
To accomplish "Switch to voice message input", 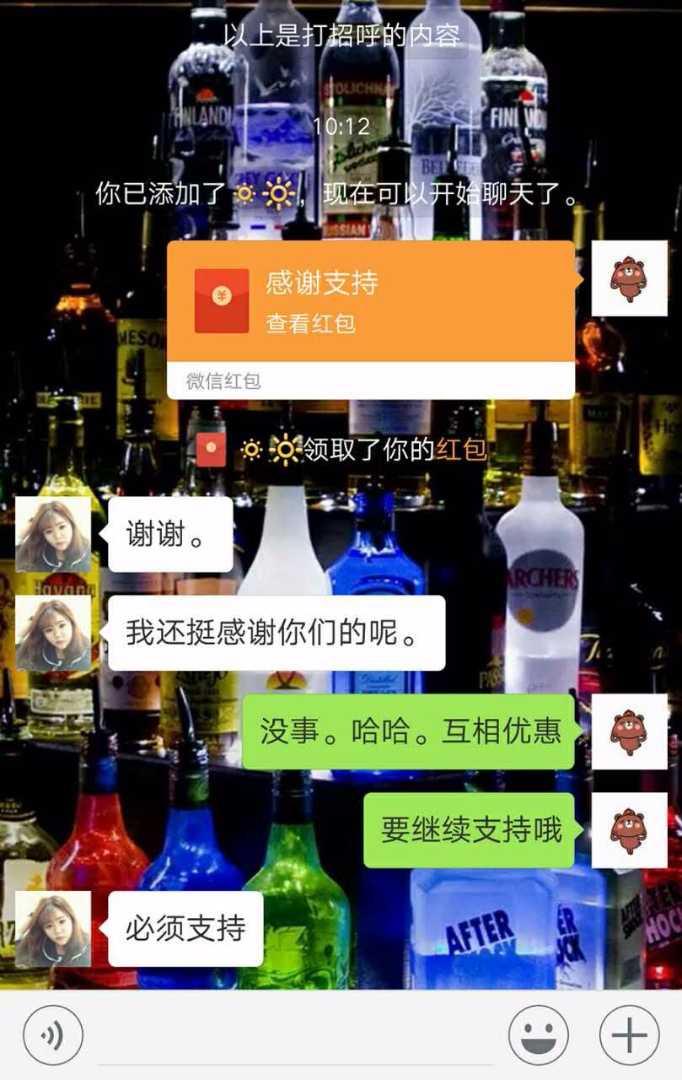I will (x=53, y=1035).
